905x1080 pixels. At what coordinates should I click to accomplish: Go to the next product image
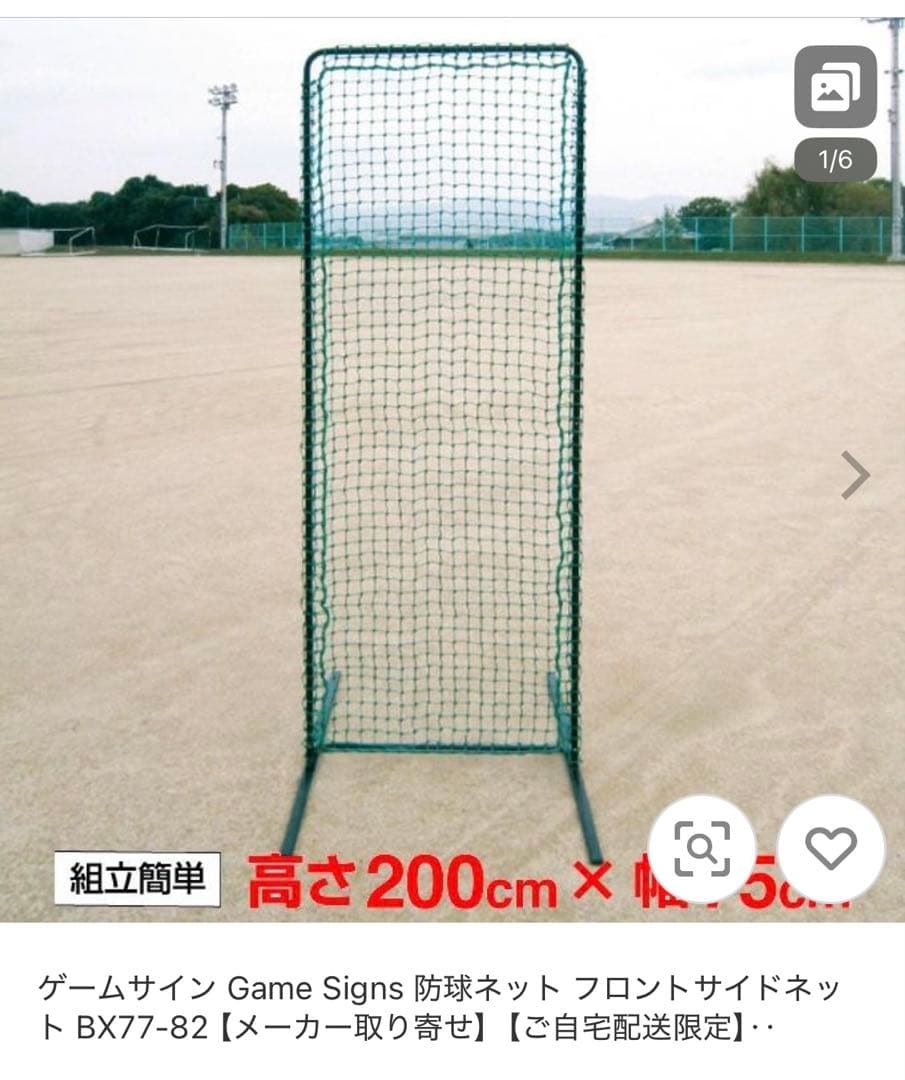click(855, 475)
